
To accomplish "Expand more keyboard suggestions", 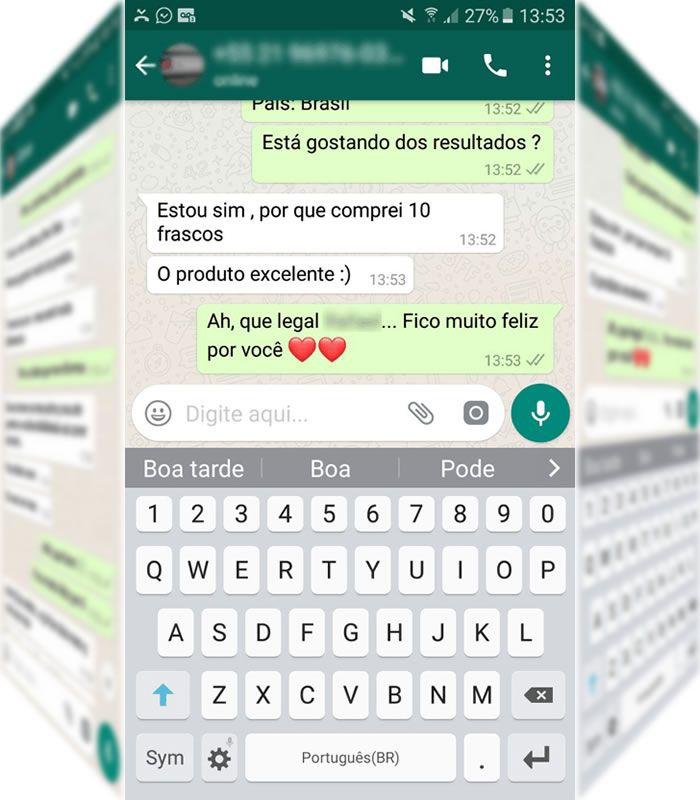I will 554,468.
